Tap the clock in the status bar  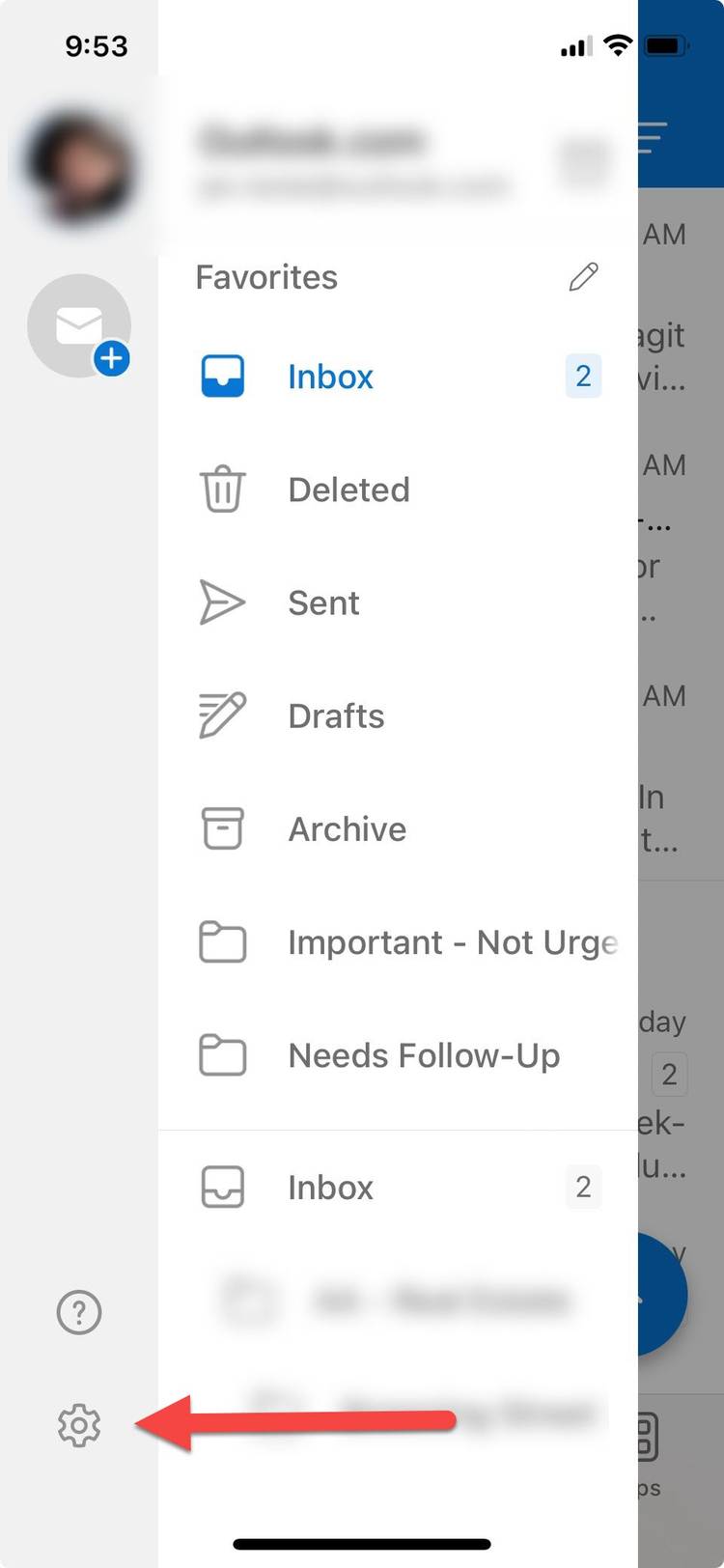point(96,45)
